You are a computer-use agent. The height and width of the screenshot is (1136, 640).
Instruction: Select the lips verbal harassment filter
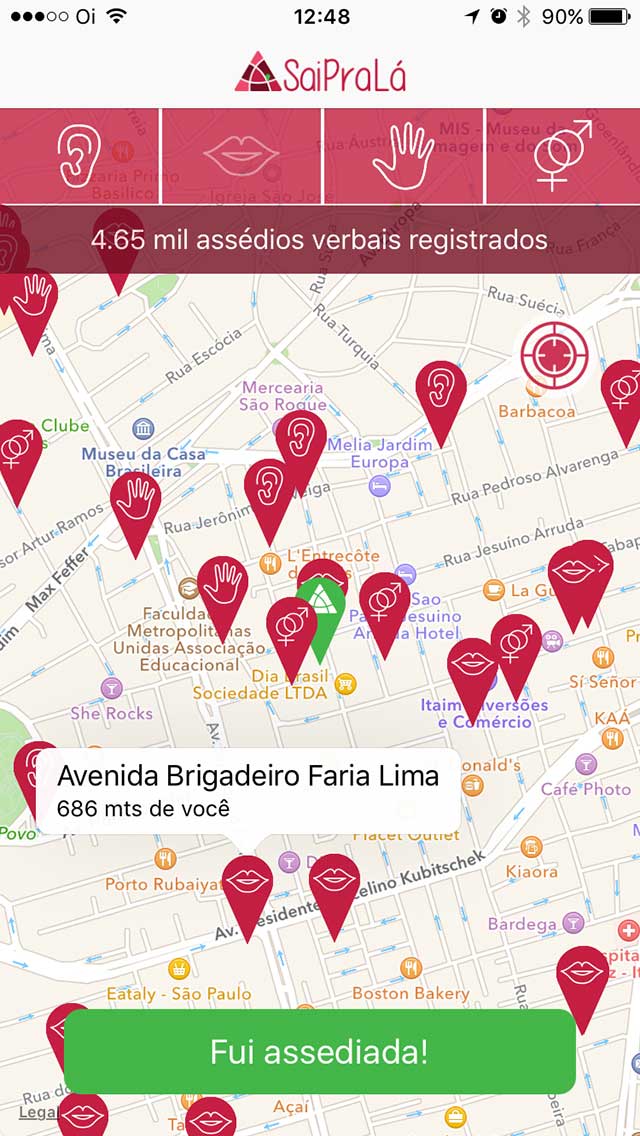pyautogui.click(x=241, y=156)
